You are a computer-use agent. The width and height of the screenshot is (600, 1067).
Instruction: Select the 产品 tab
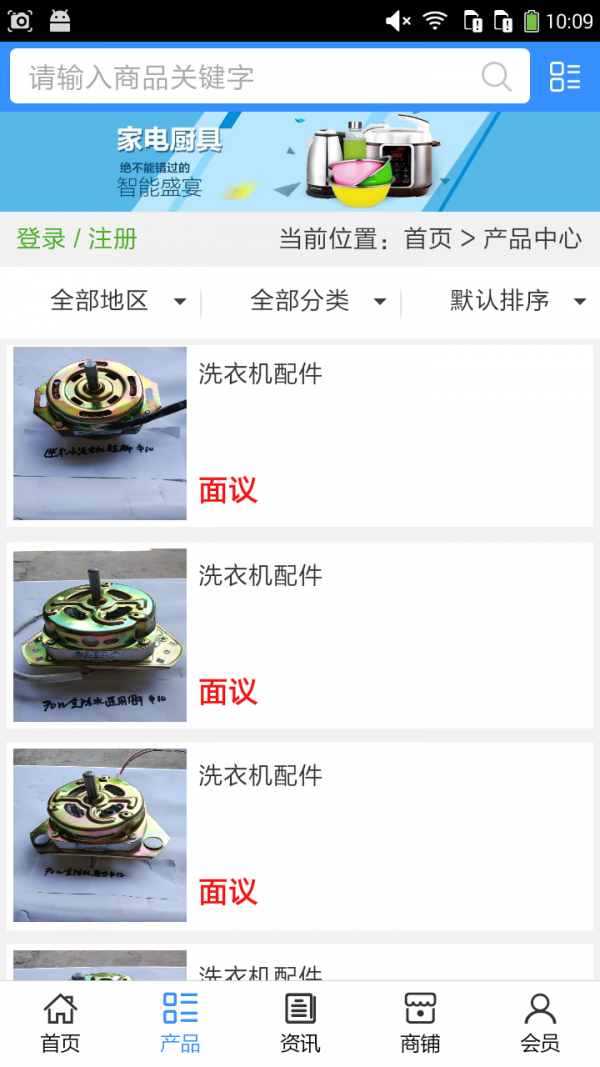pyautogui.click(x=180, y=1024)
